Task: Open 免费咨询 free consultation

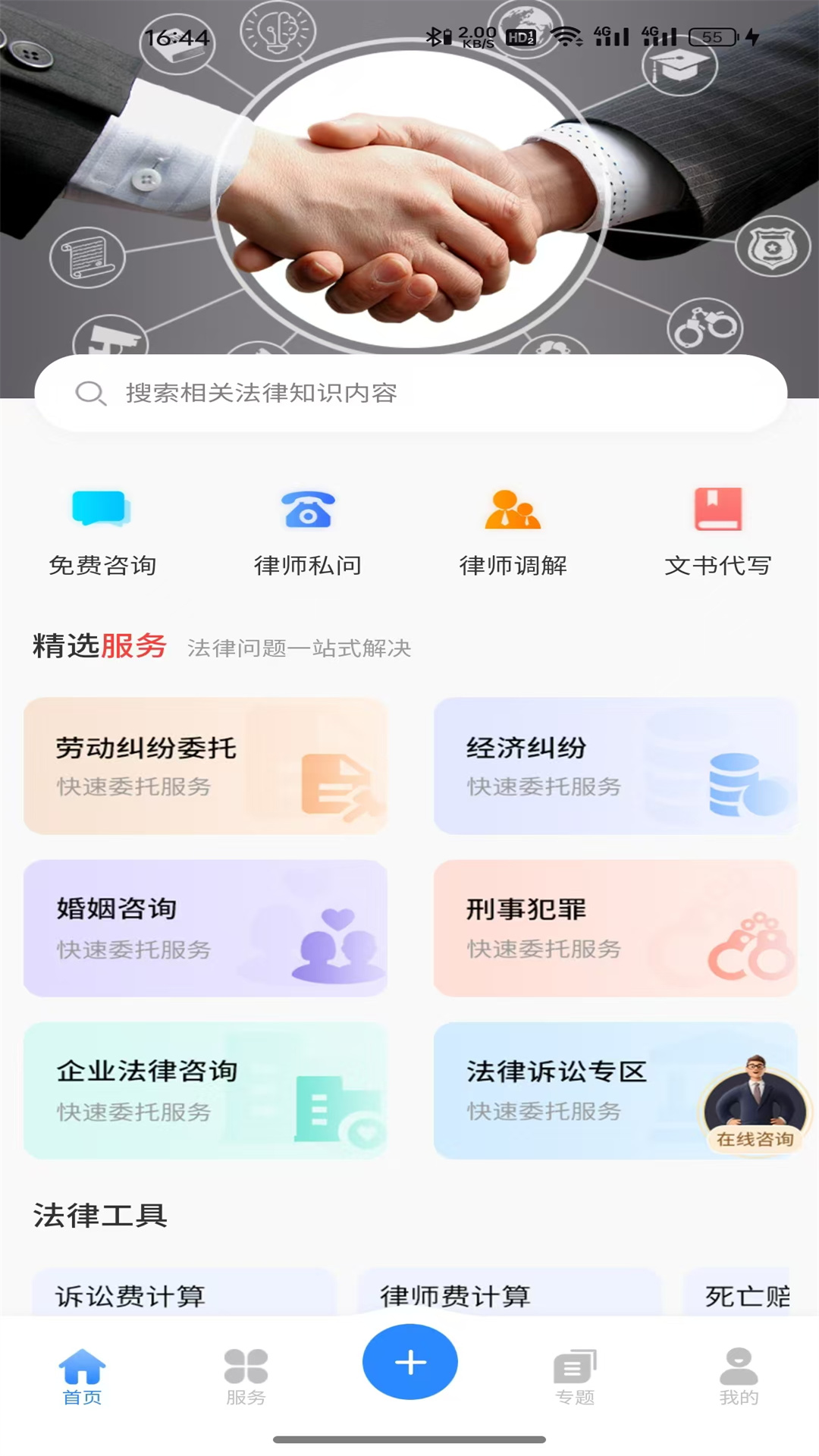Action: click(102, 531)
